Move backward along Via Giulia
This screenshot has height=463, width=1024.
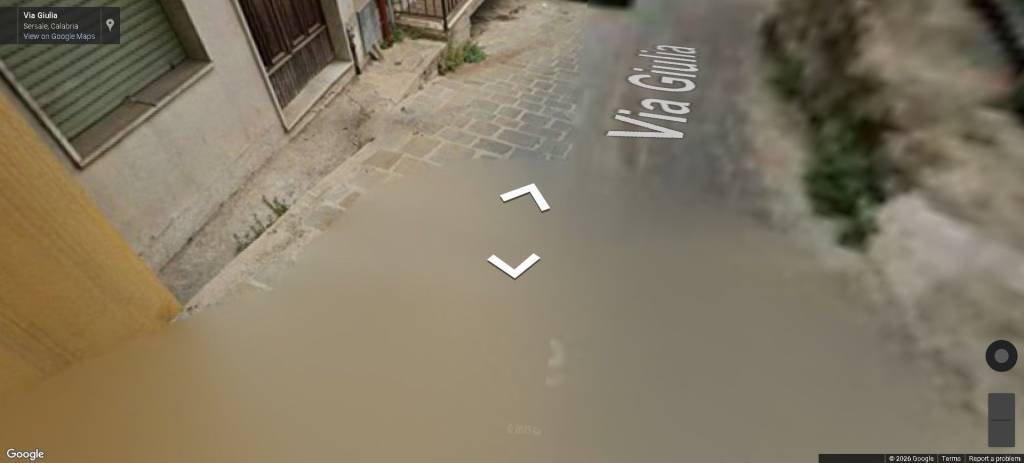(x=513, y=266)
